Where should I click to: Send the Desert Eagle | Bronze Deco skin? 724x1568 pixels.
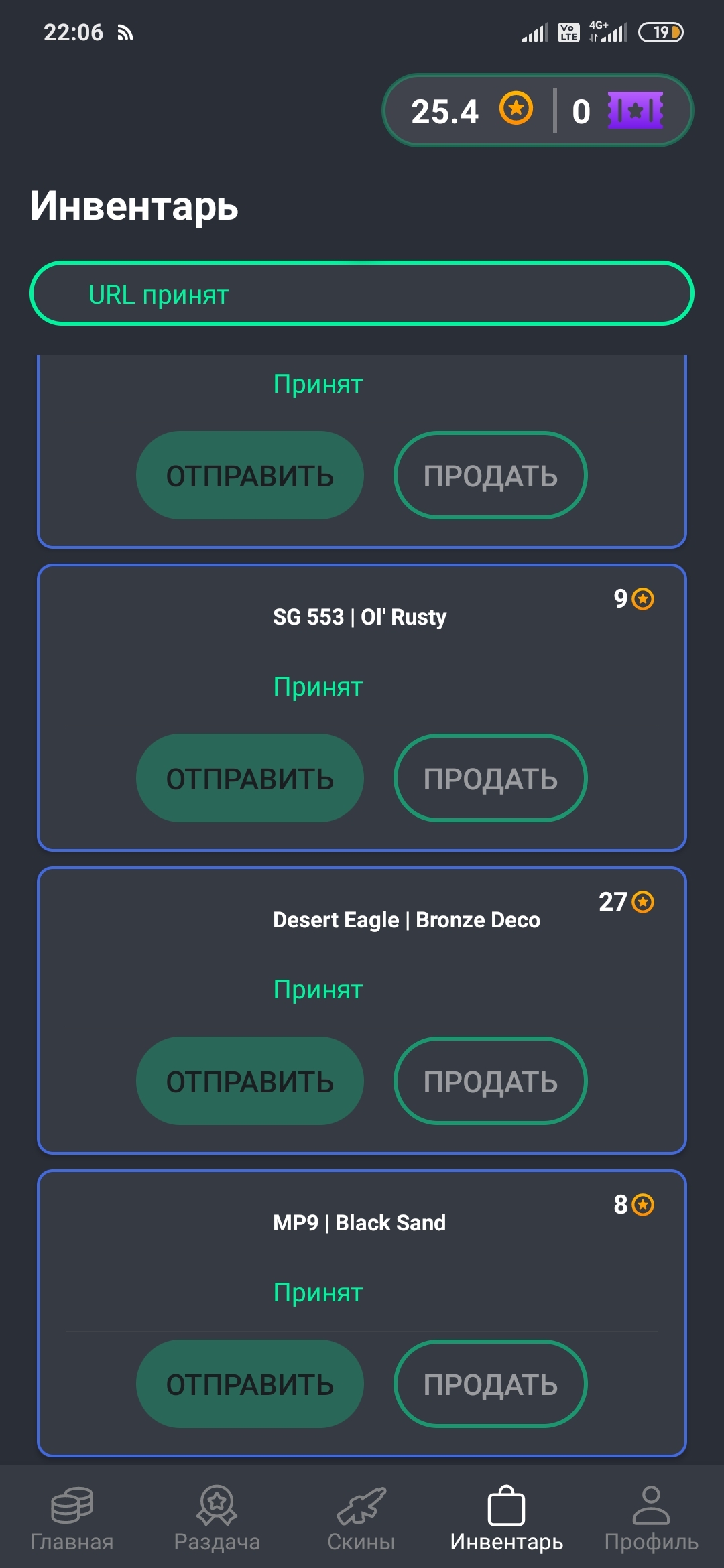tap(249, 1081)
